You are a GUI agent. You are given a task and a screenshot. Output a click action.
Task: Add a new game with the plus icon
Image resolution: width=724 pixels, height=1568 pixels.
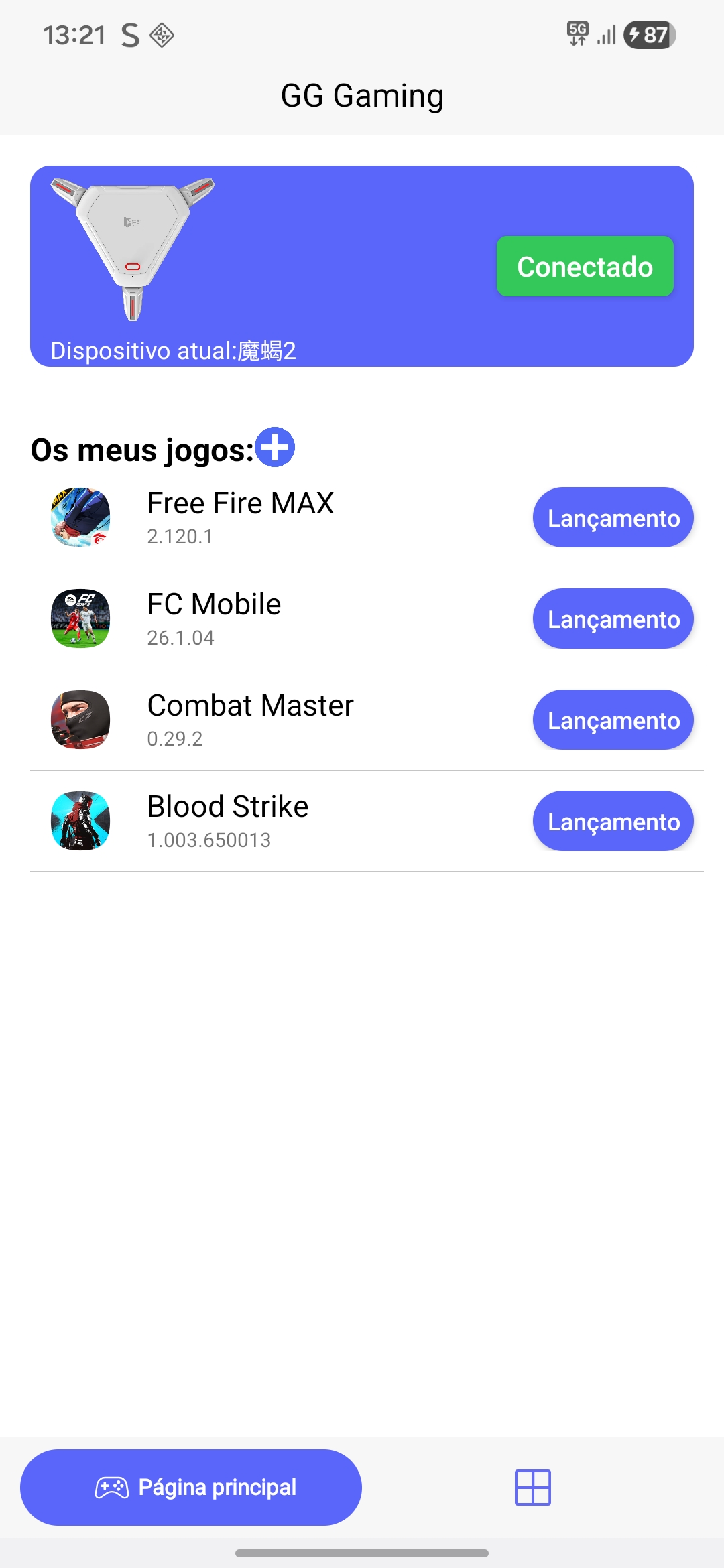coord(275,447)
